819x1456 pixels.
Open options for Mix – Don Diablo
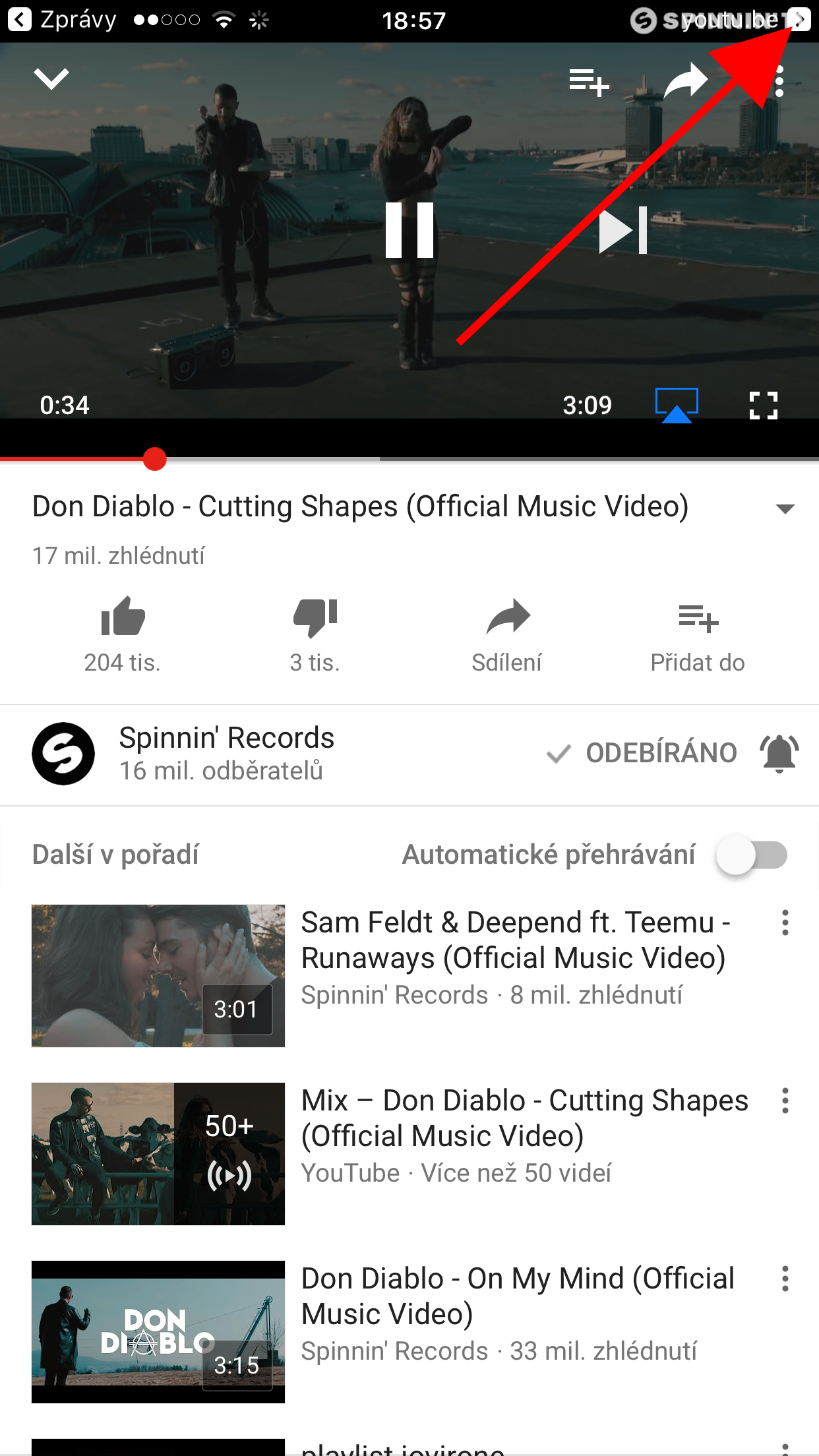tap(785, 1101)
